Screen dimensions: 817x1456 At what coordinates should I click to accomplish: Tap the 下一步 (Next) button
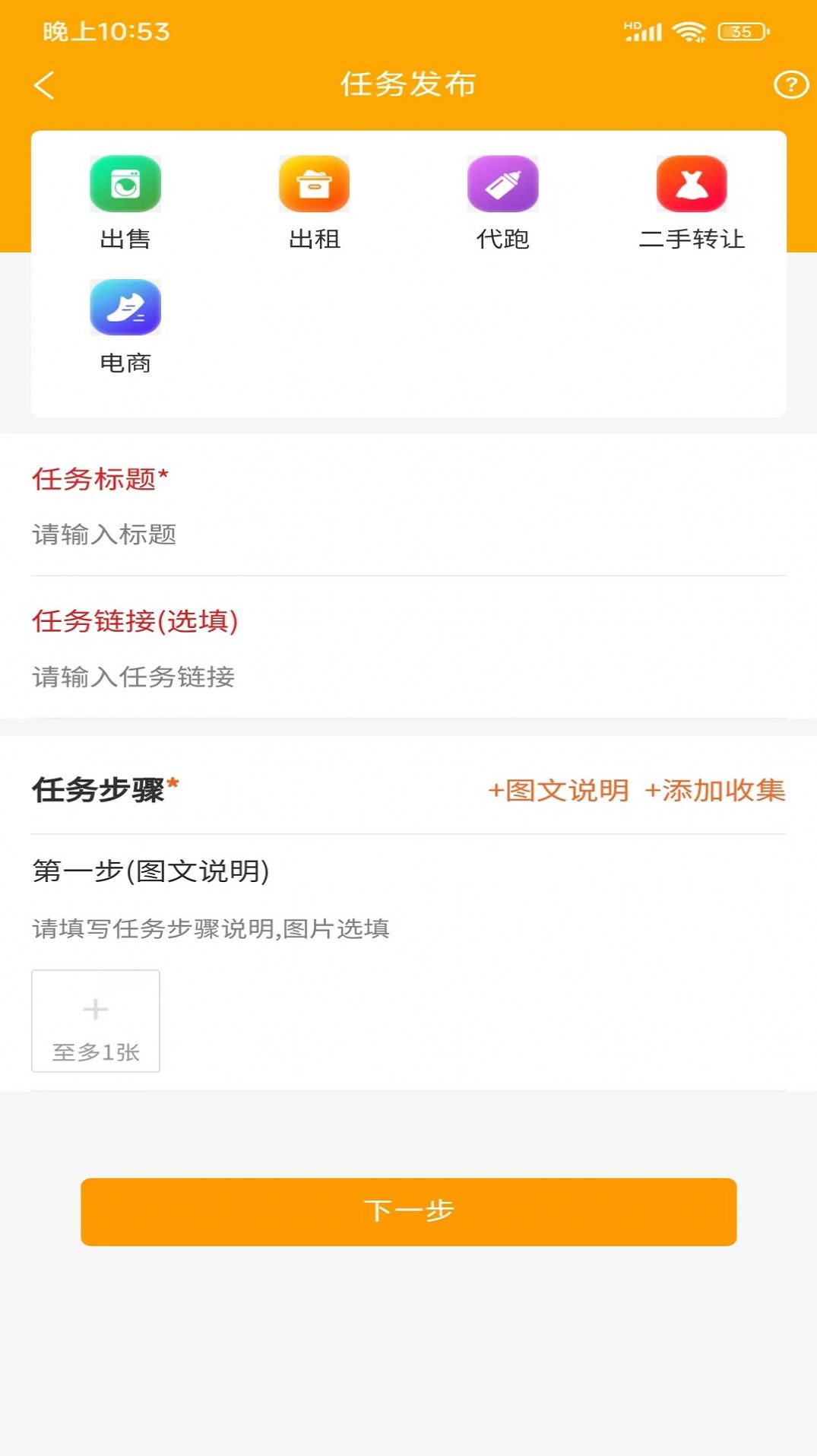click(x=408, y=1212)
